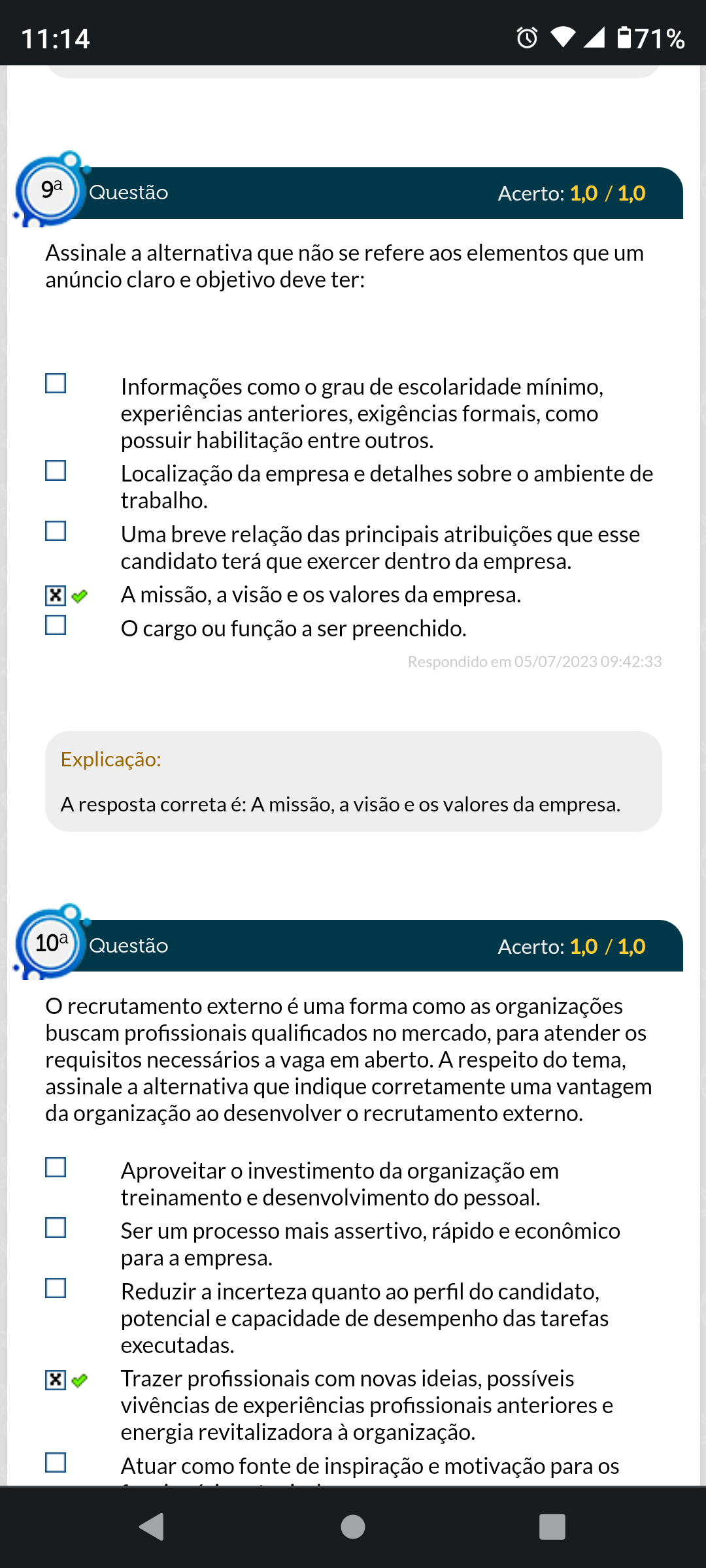Check 'Localização da empresa e detalhes' option

56,470
